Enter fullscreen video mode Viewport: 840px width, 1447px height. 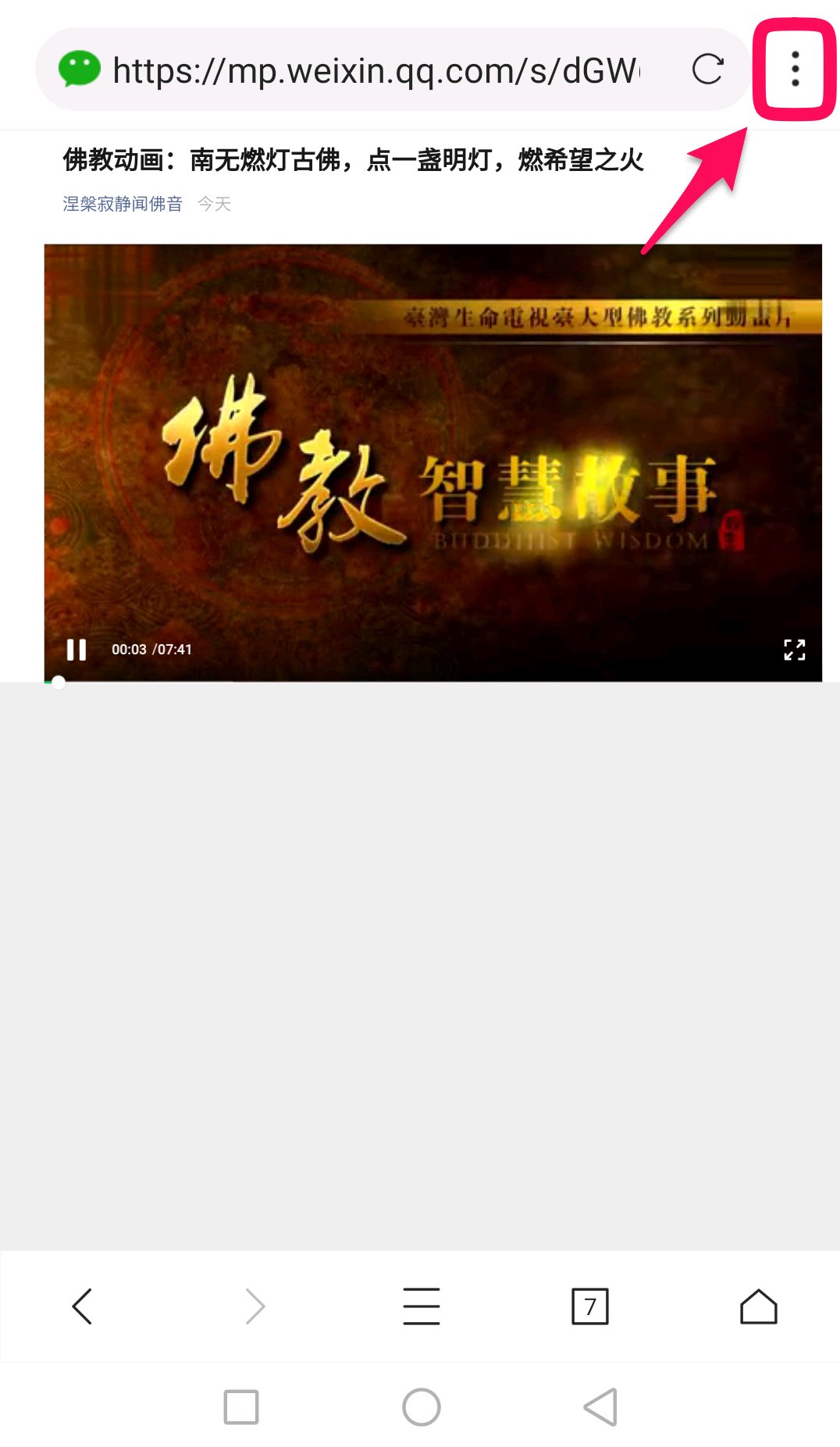point(794,649)
